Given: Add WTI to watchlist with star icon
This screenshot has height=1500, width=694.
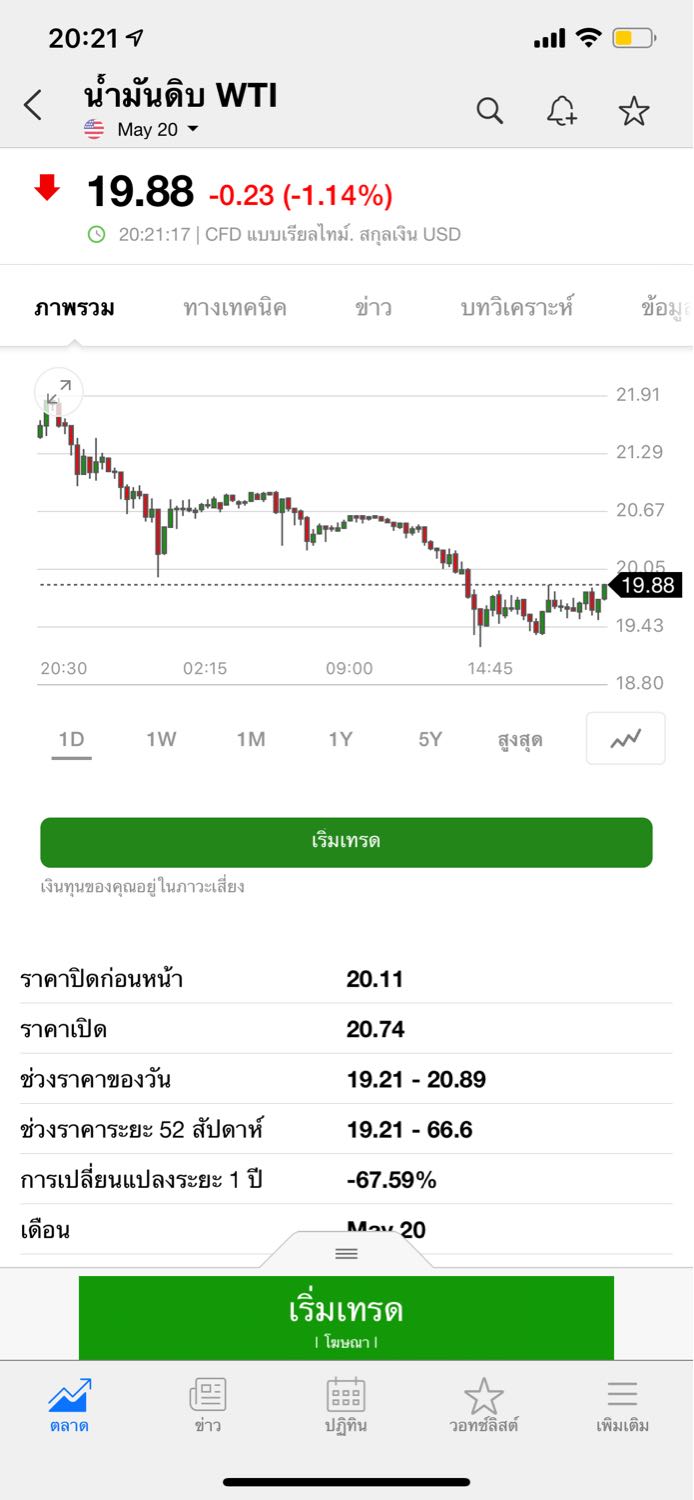Looking at the screenshot, I should (634, 110).
